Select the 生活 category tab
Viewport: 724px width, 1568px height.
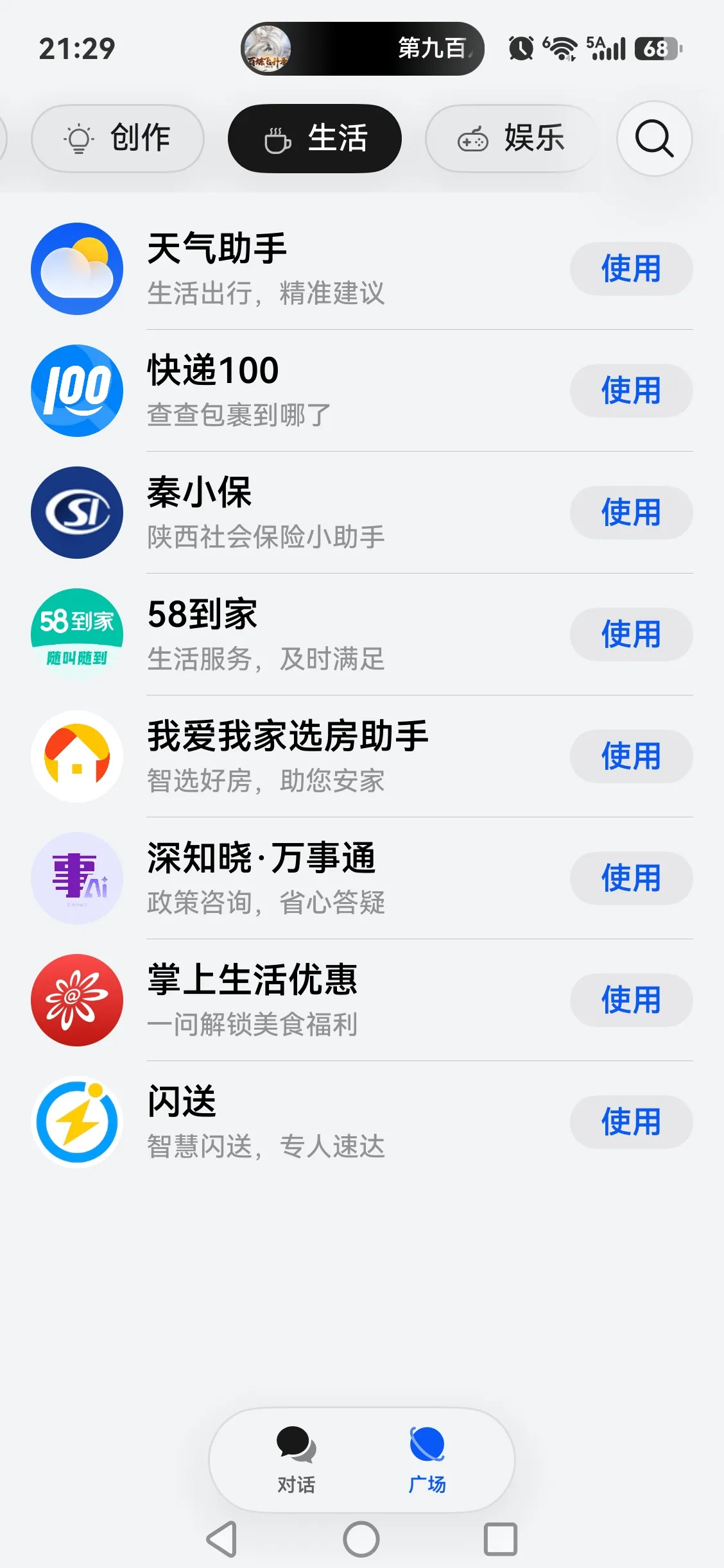point(315,139)
